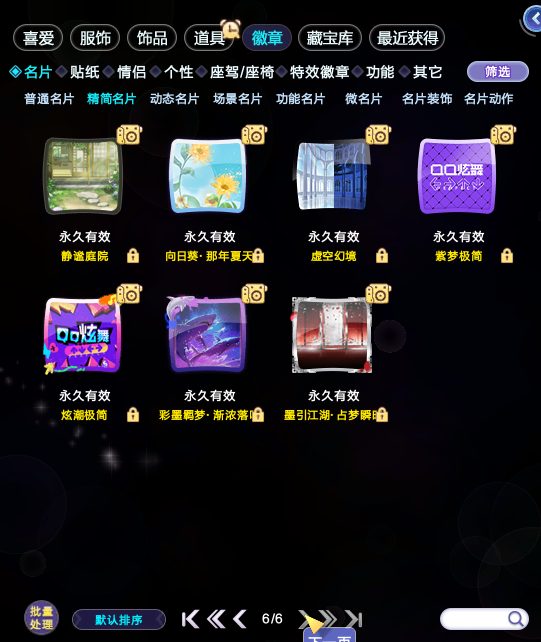Screen dimensions: 541x642
Task: Open the 藏宝库 tab
Action: [x=330, y=38]
